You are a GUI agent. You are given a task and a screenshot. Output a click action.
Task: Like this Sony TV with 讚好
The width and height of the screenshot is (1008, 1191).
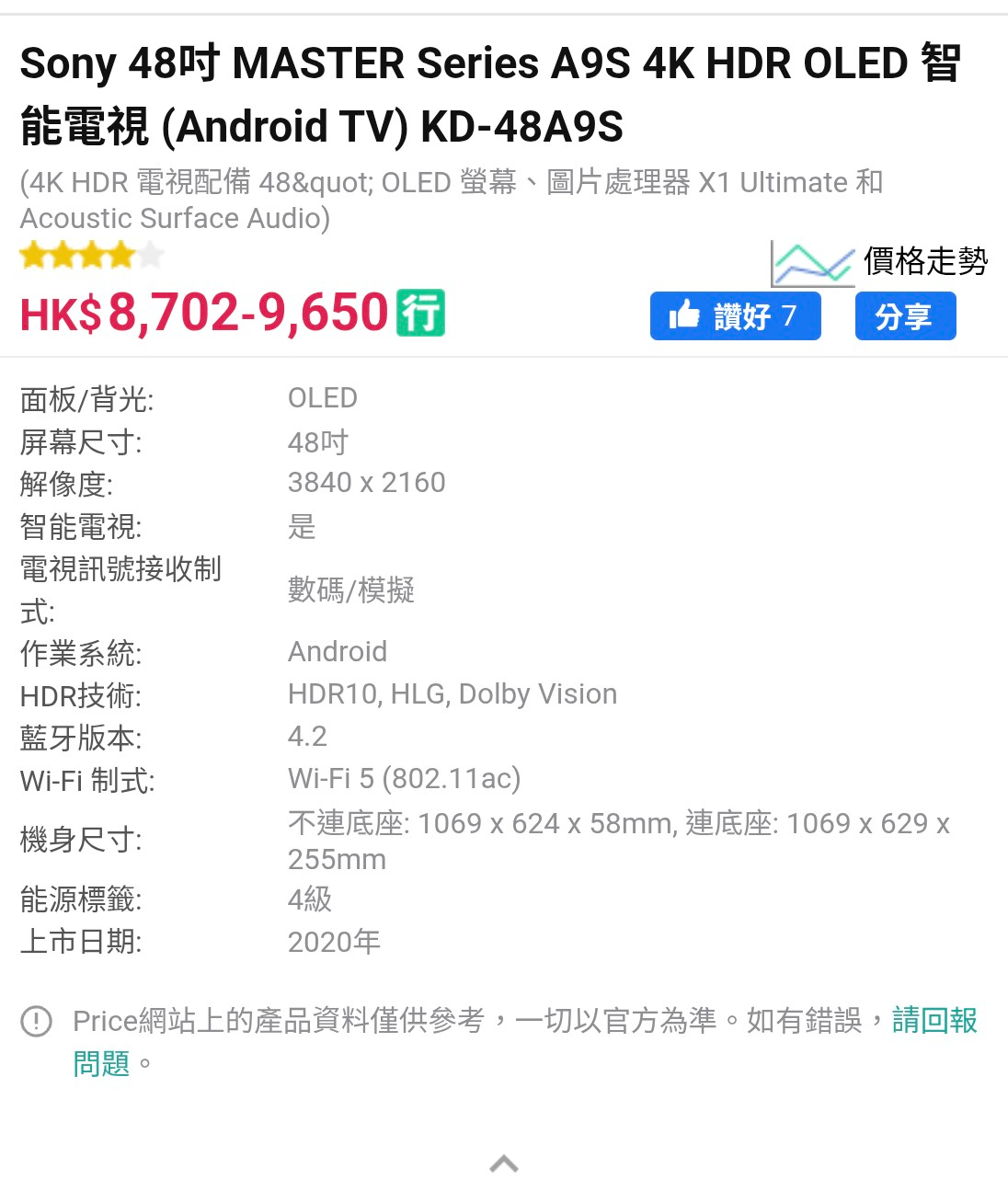coord(735,316)
